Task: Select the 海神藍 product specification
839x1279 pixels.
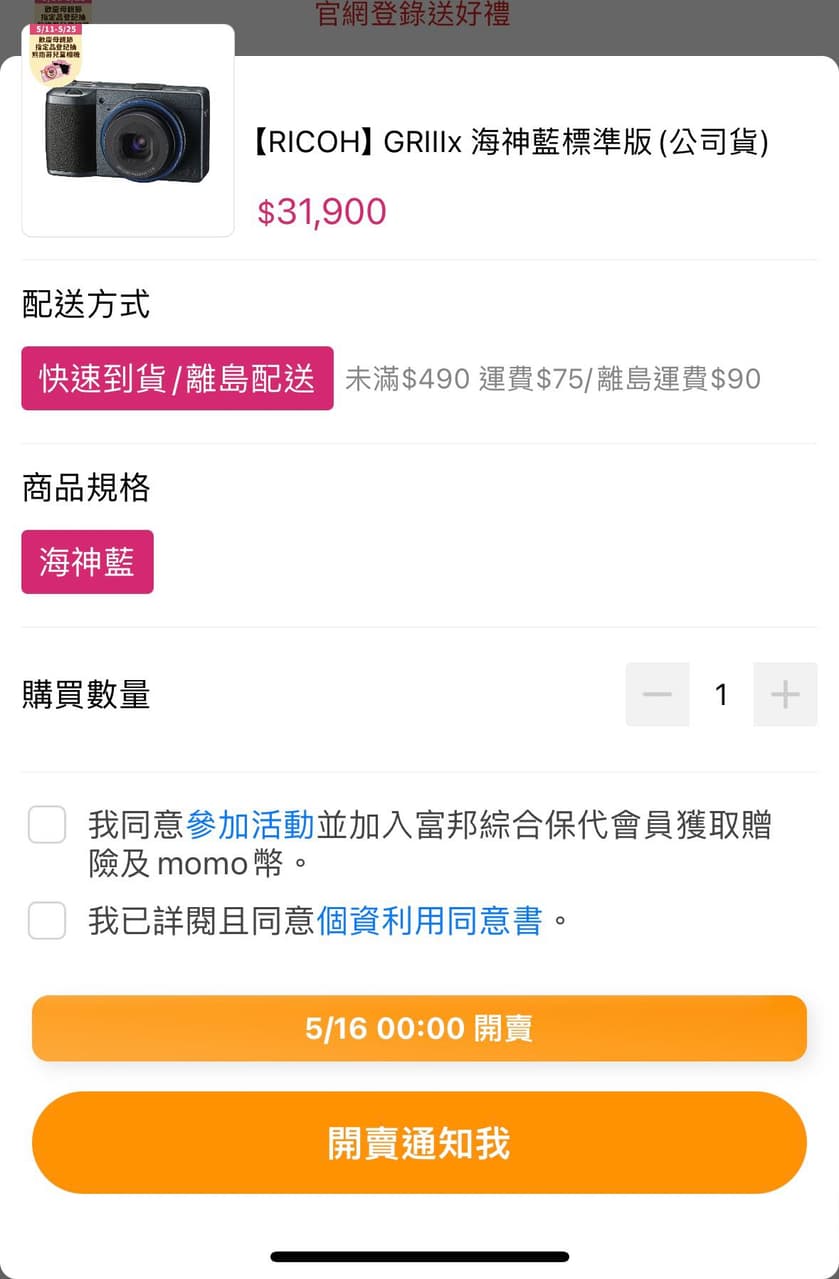Action: click(87, 561)
